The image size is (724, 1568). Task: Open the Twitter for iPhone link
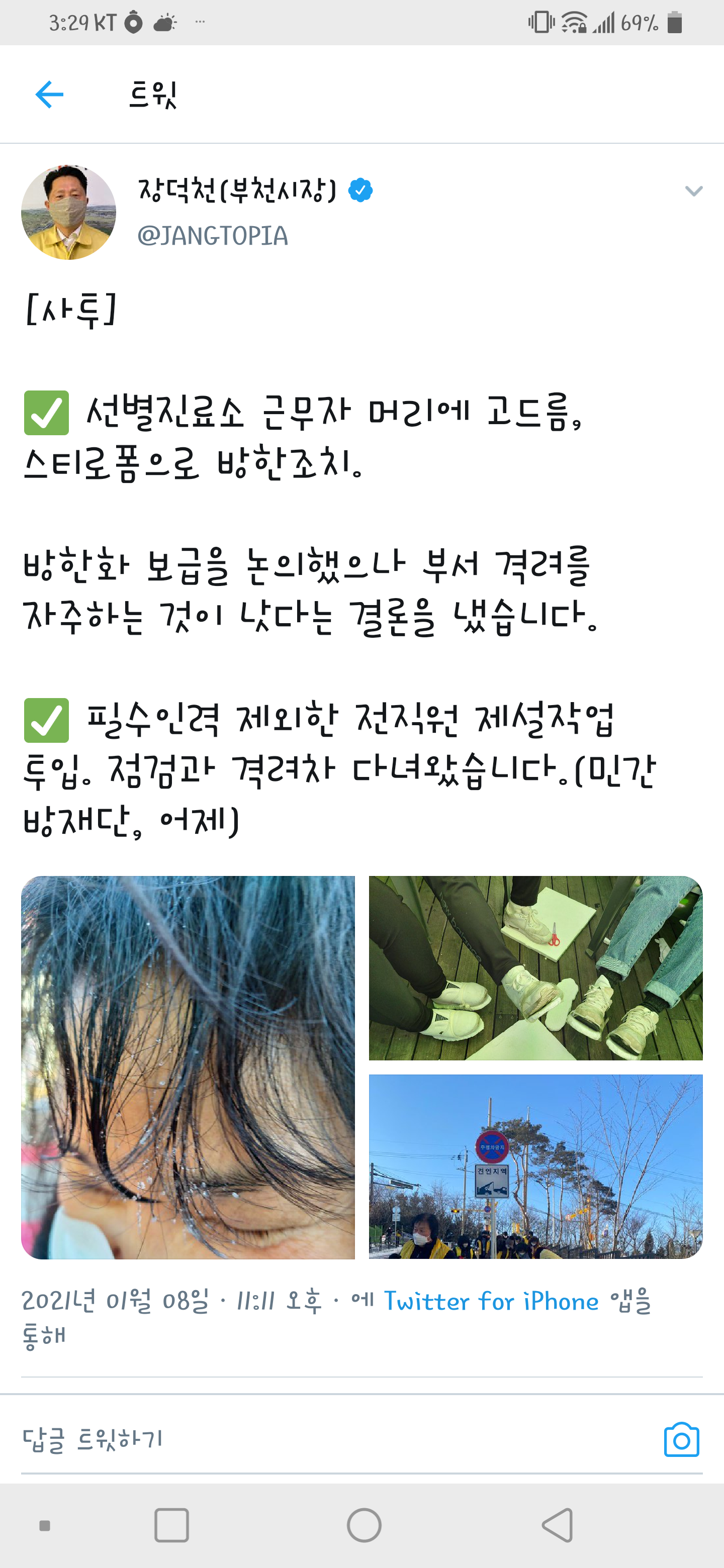click(491, 1301)
